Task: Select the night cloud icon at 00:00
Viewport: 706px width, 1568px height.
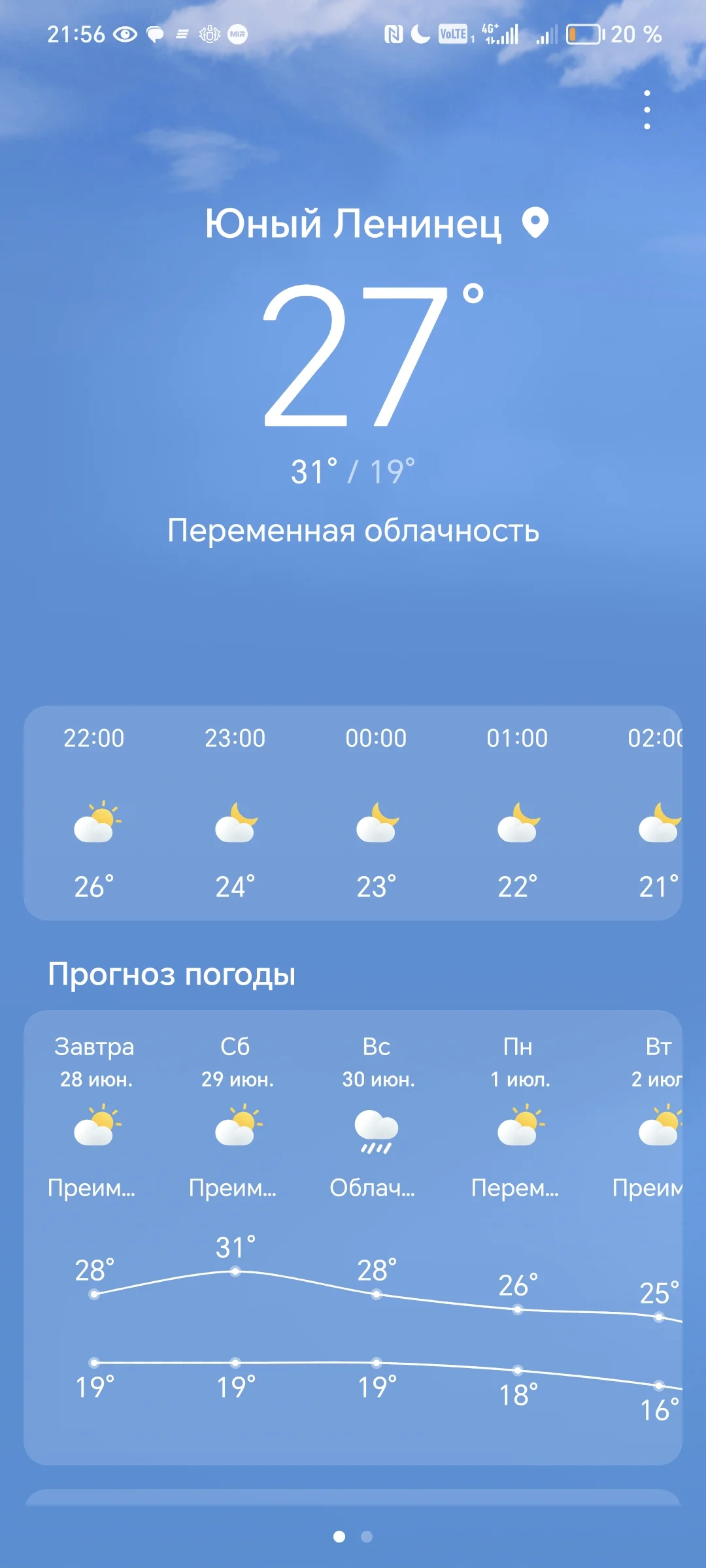Action: [376, 826]
